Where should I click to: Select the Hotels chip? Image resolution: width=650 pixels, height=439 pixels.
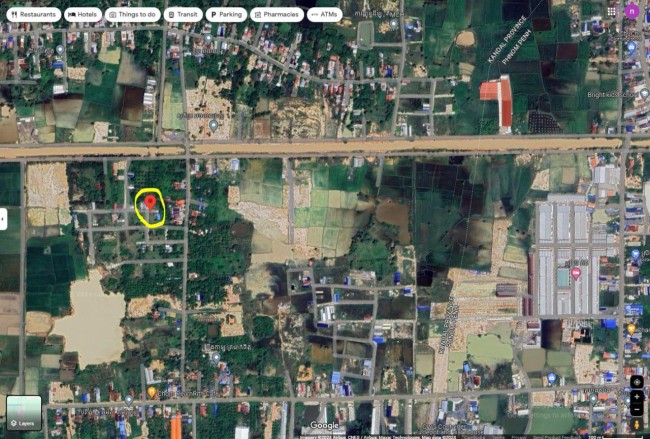[x=84, y=15]
